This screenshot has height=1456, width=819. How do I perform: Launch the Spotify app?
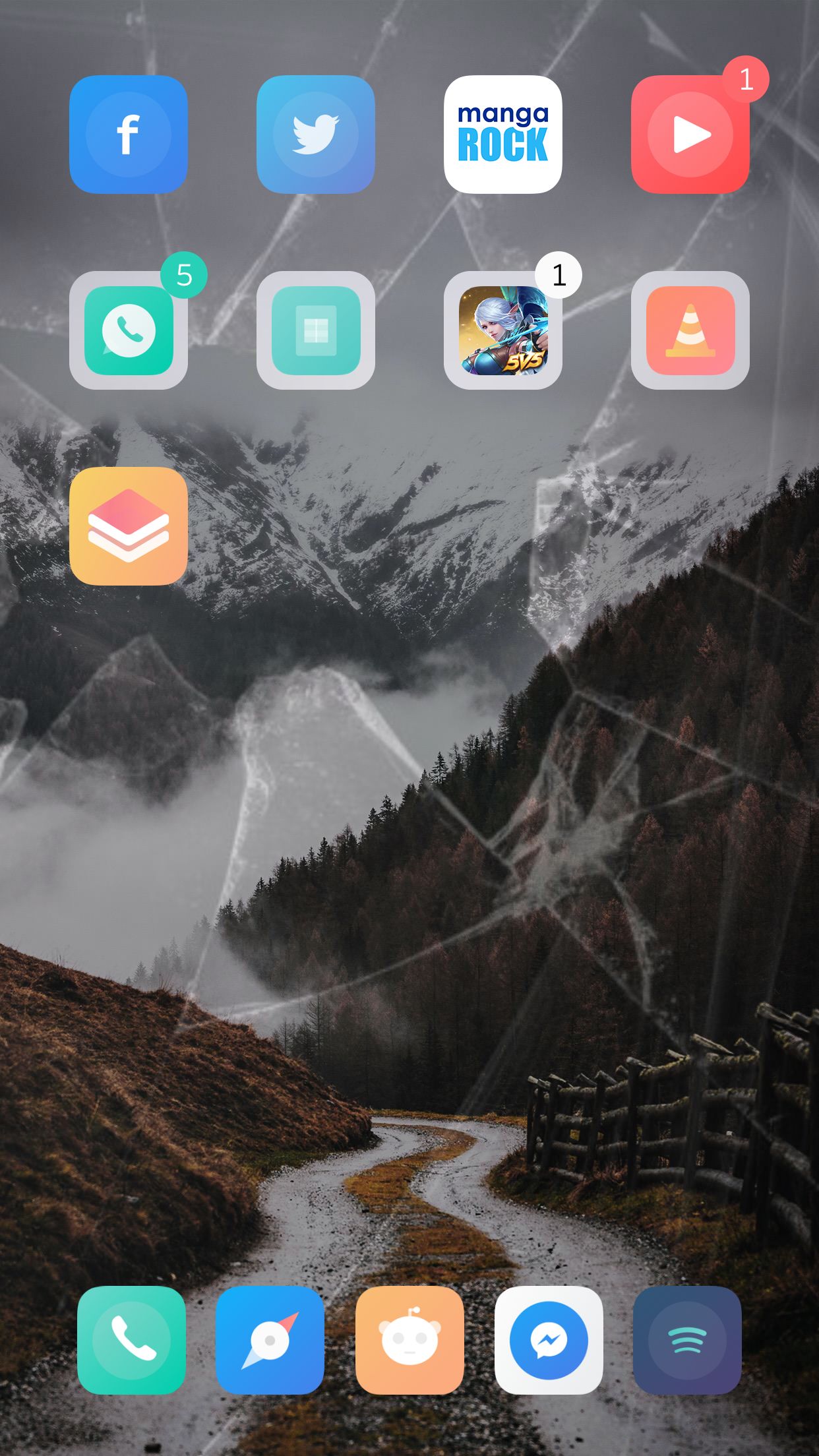click(x=688, y=1340)
